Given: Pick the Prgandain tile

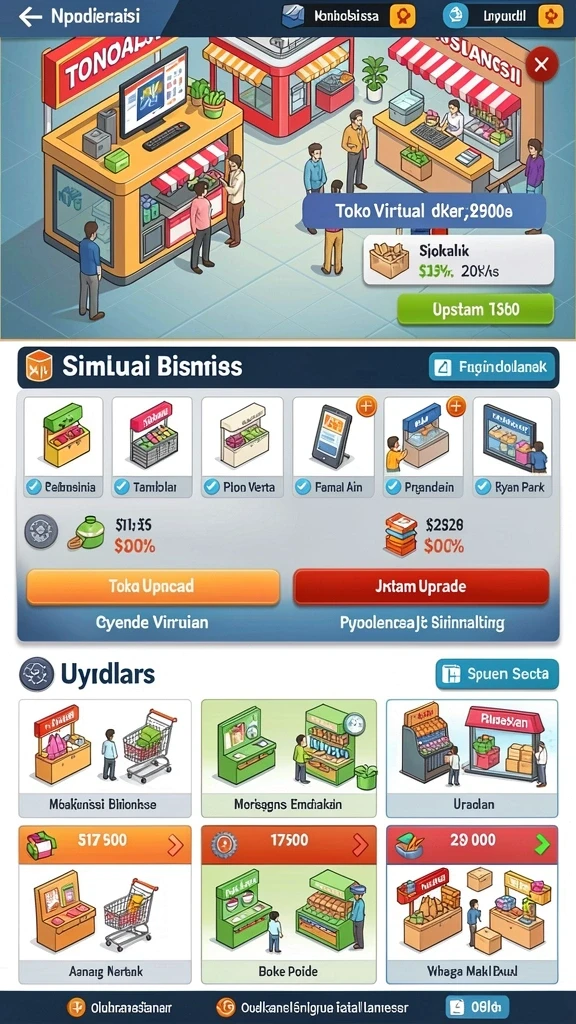Looking at the screenshot, I should coord(424,447).
